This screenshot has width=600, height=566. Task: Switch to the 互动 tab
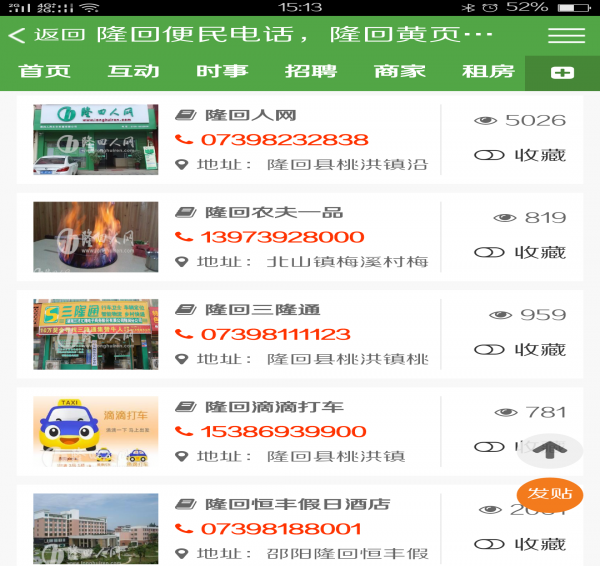[x=133, y=72]
